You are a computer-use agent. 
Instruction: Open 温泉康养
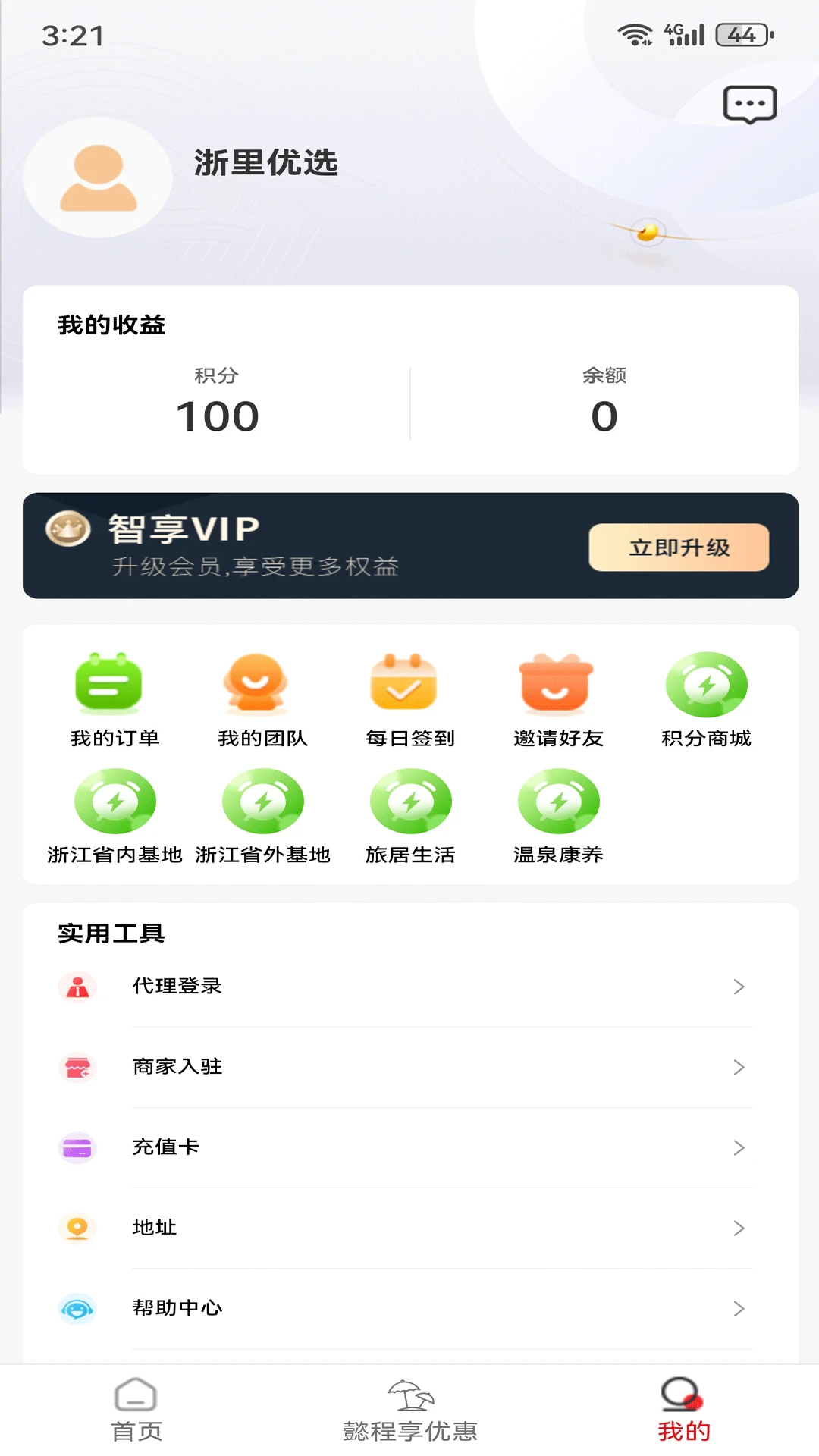click(557, 816)
